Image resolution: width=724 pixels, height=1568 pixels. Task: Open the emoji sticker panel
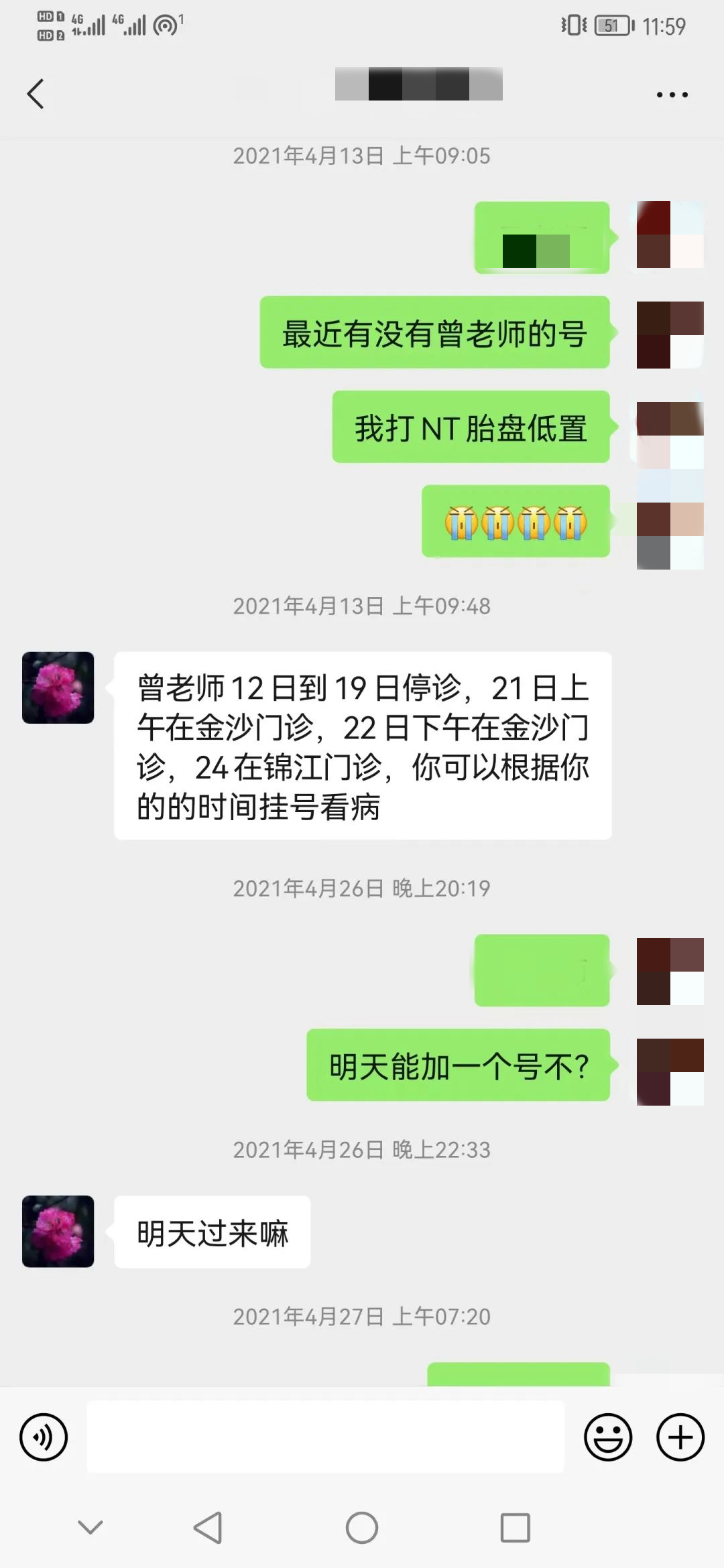click(608, 1437)
